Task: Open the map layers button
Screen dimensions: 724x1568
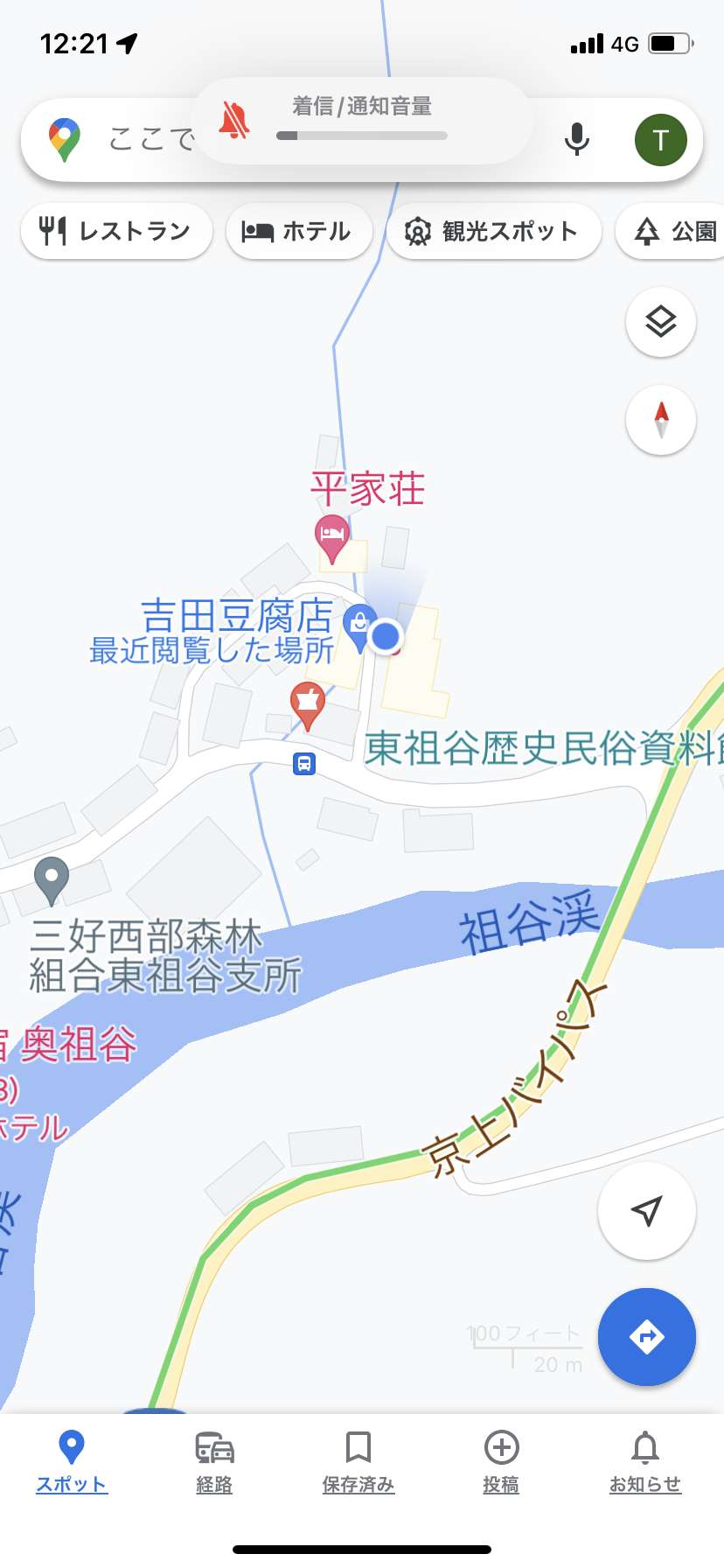Action: pos(661,322)
